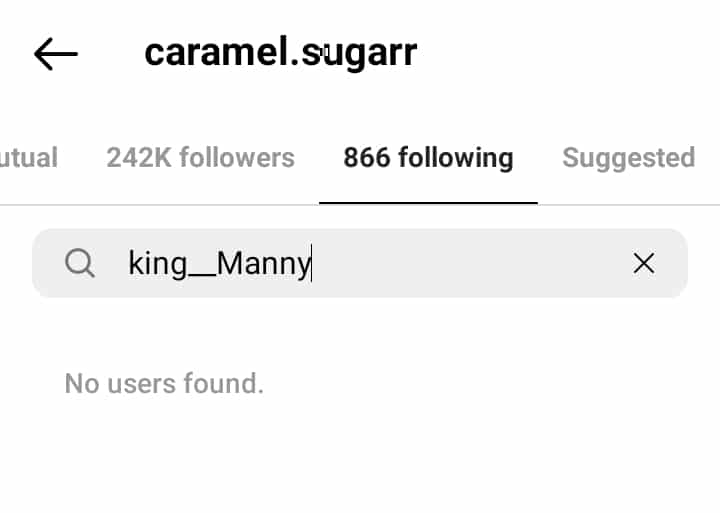The image size is (720, 513).
Task: Tap the search field containing king__Manny
Action: [x=360, y=264]
